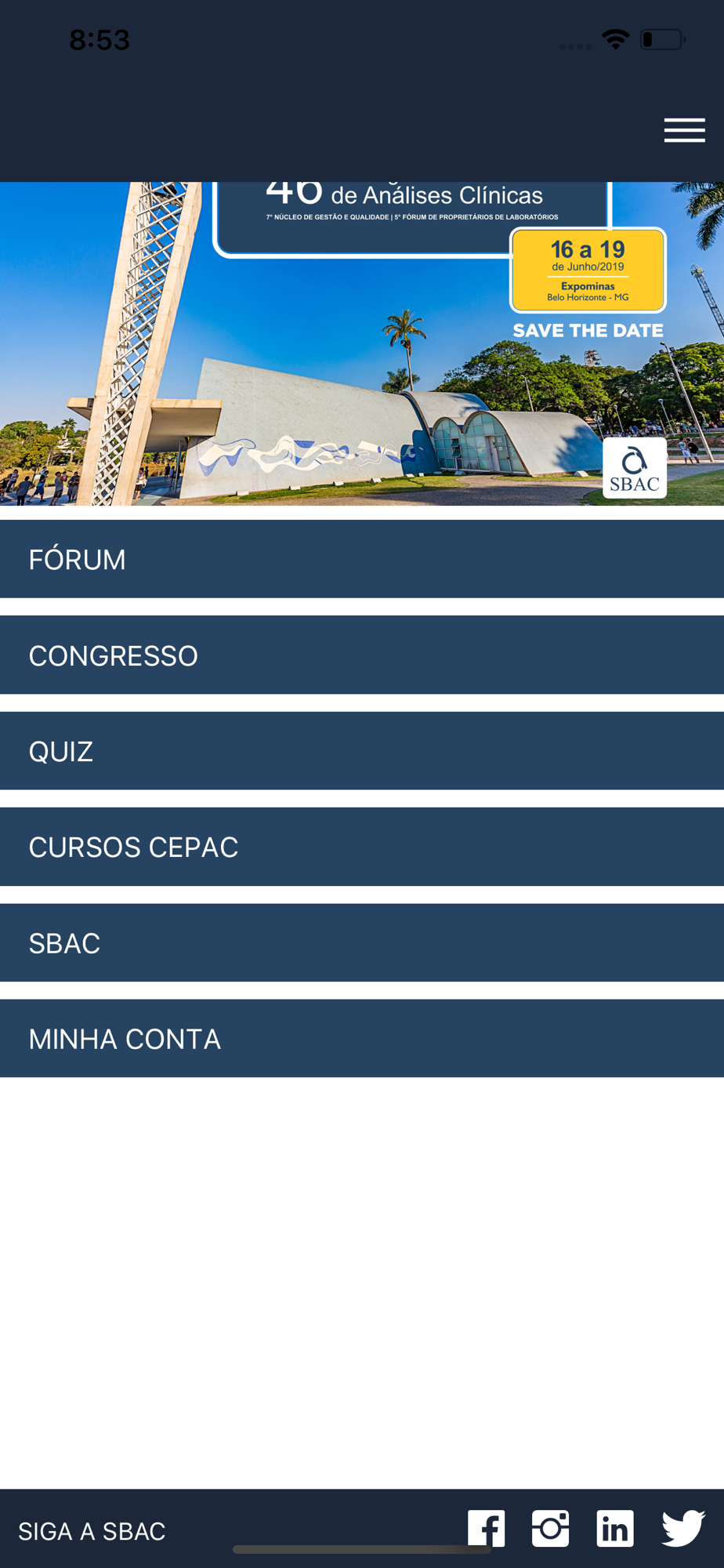Select the QUIZ menu item

362,751
